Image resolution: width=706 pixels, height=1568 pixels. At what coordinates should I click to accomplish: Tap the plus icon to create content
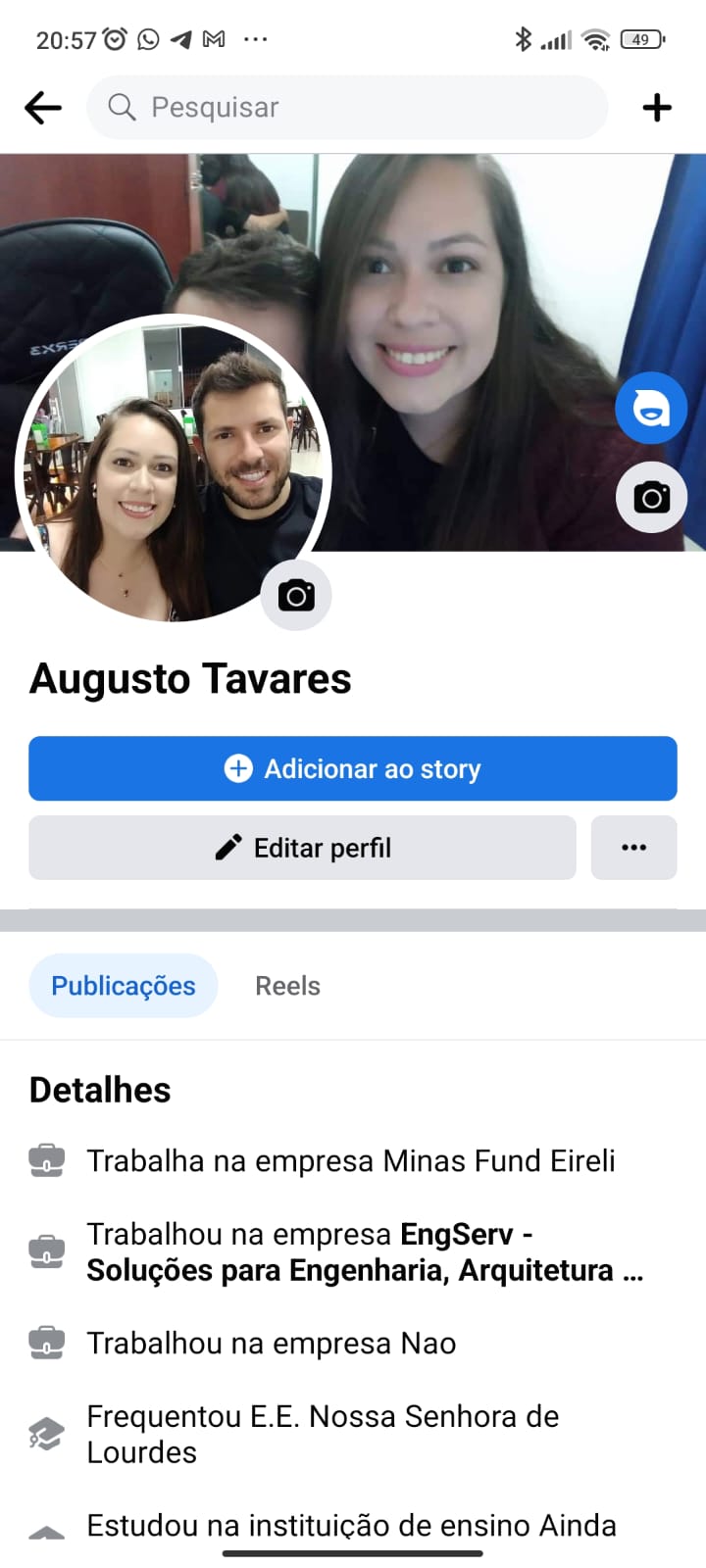pyautogui.click(x=657, y=108)
